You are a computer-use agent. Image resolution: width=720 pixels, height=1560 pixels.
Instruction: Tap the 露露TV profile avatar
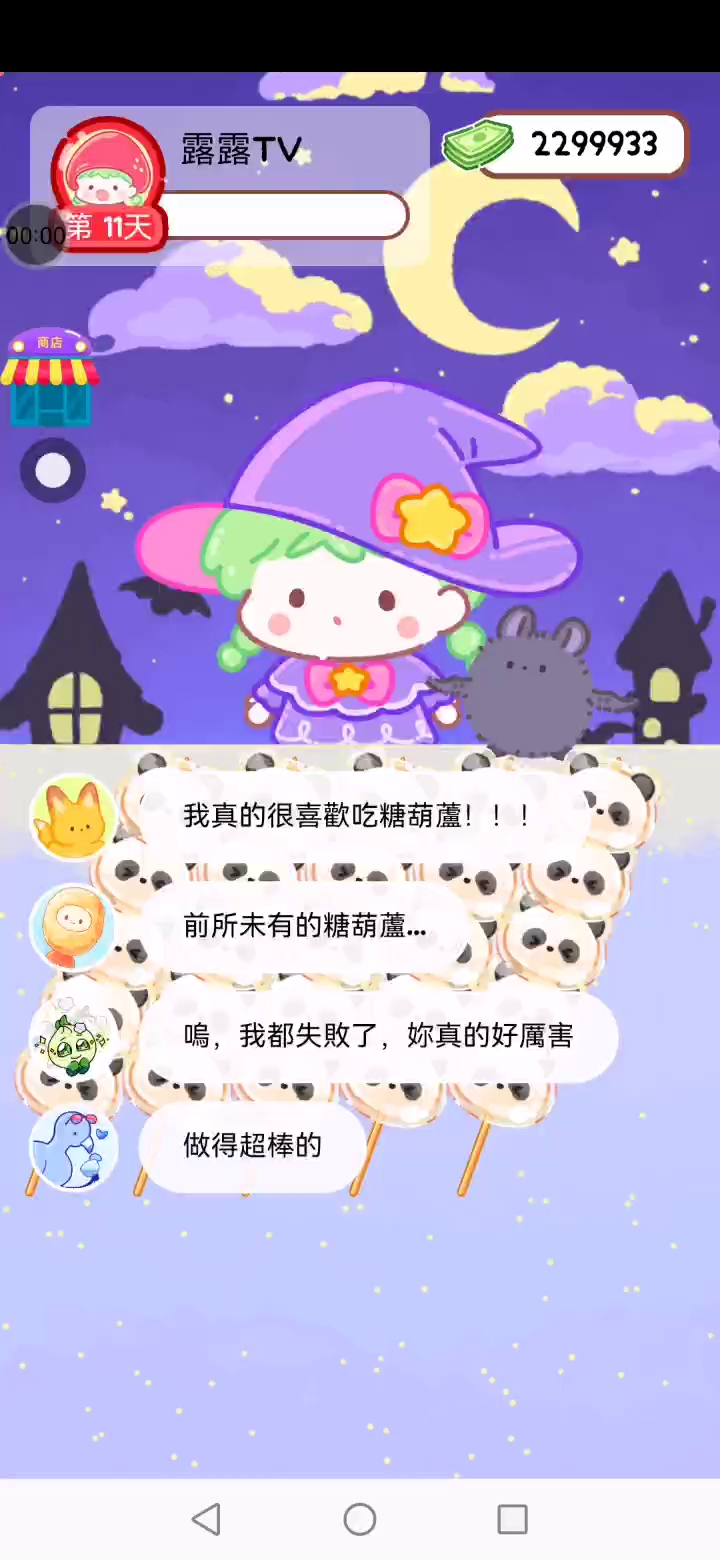tap(108, 170)
